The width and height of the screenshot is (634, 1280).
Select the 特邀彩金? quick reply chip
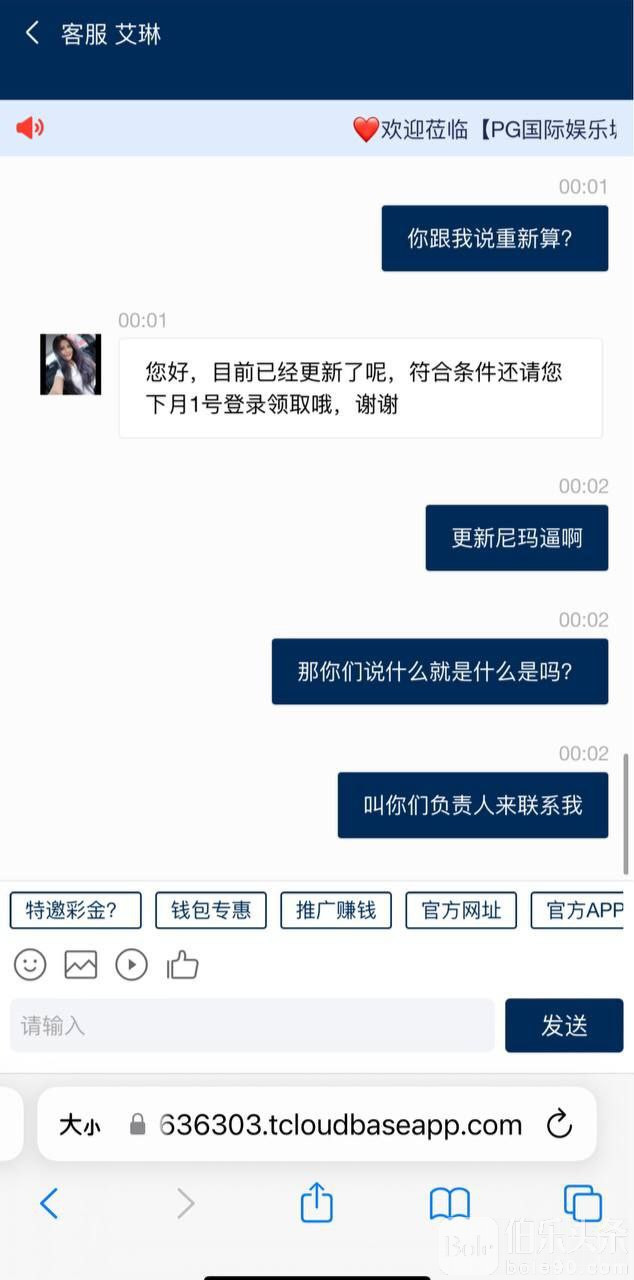pyautogui.click(x=76, y=910)
